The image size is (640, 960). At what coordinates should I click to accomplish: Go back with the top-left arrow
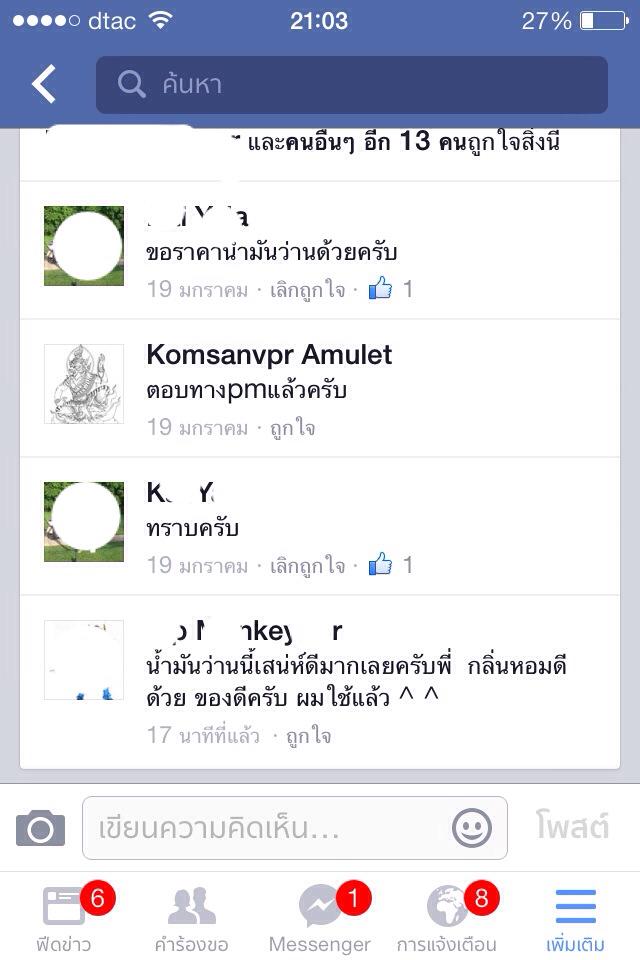pyautogui.click(x=44, y=85)
